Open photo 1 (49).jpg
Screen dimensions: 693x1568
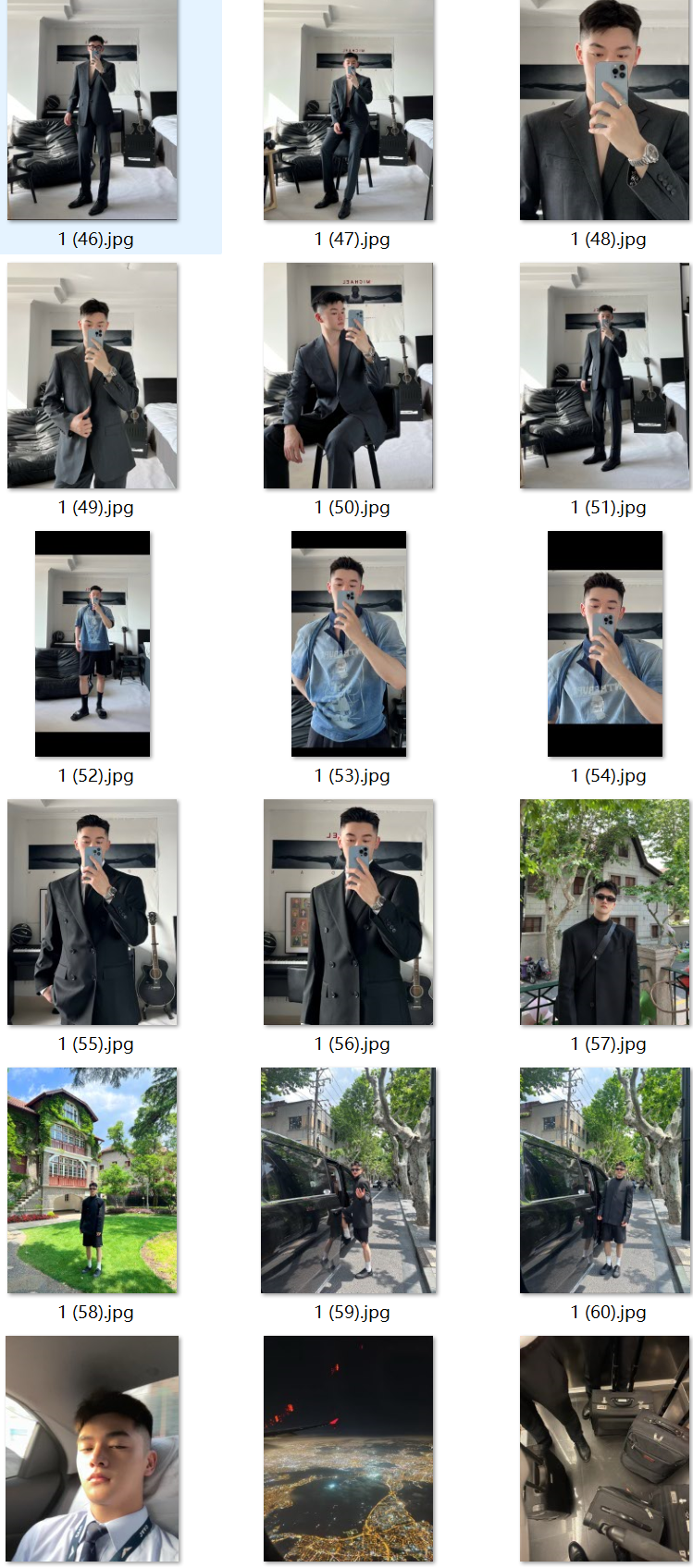[93, 376]
